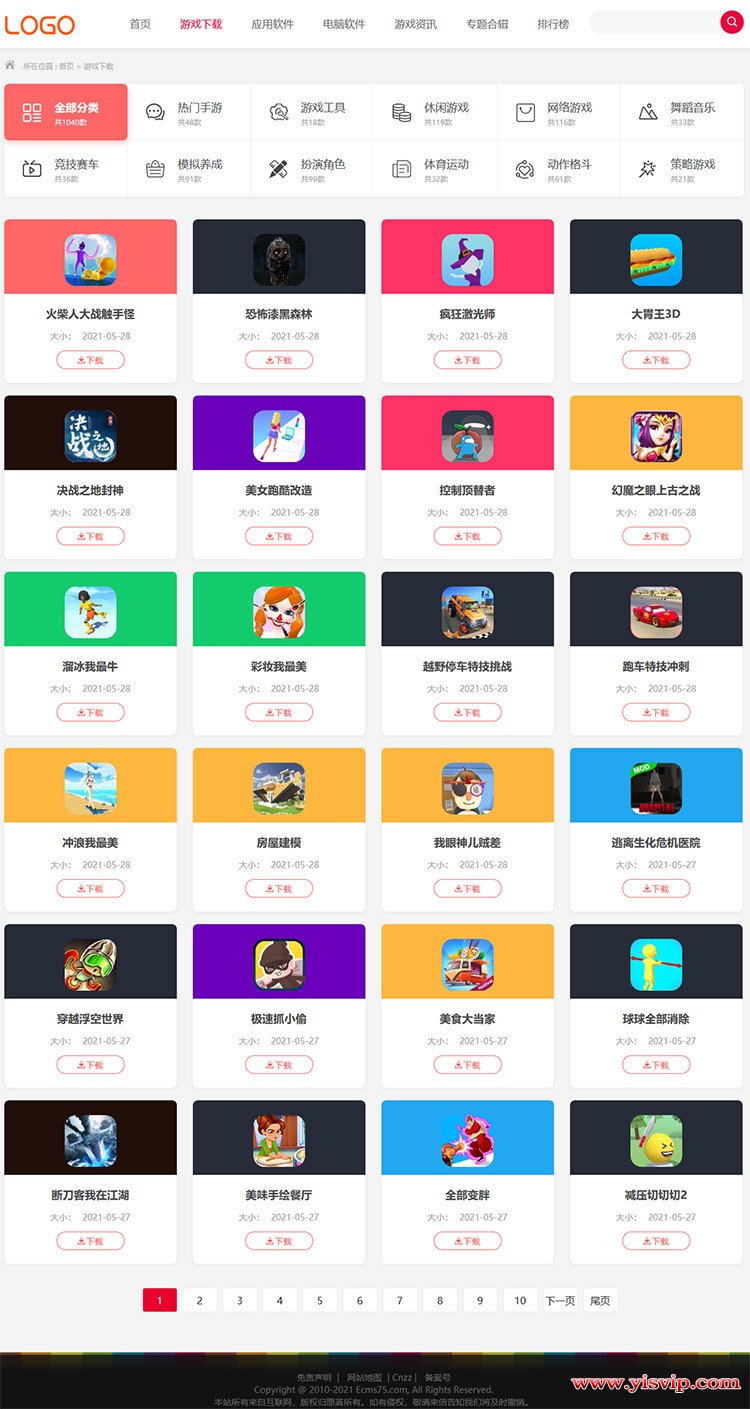Viewport: 750px width, 1409px height.
Task: Open the 排行榜 ranking page
Action: [553, 24]
